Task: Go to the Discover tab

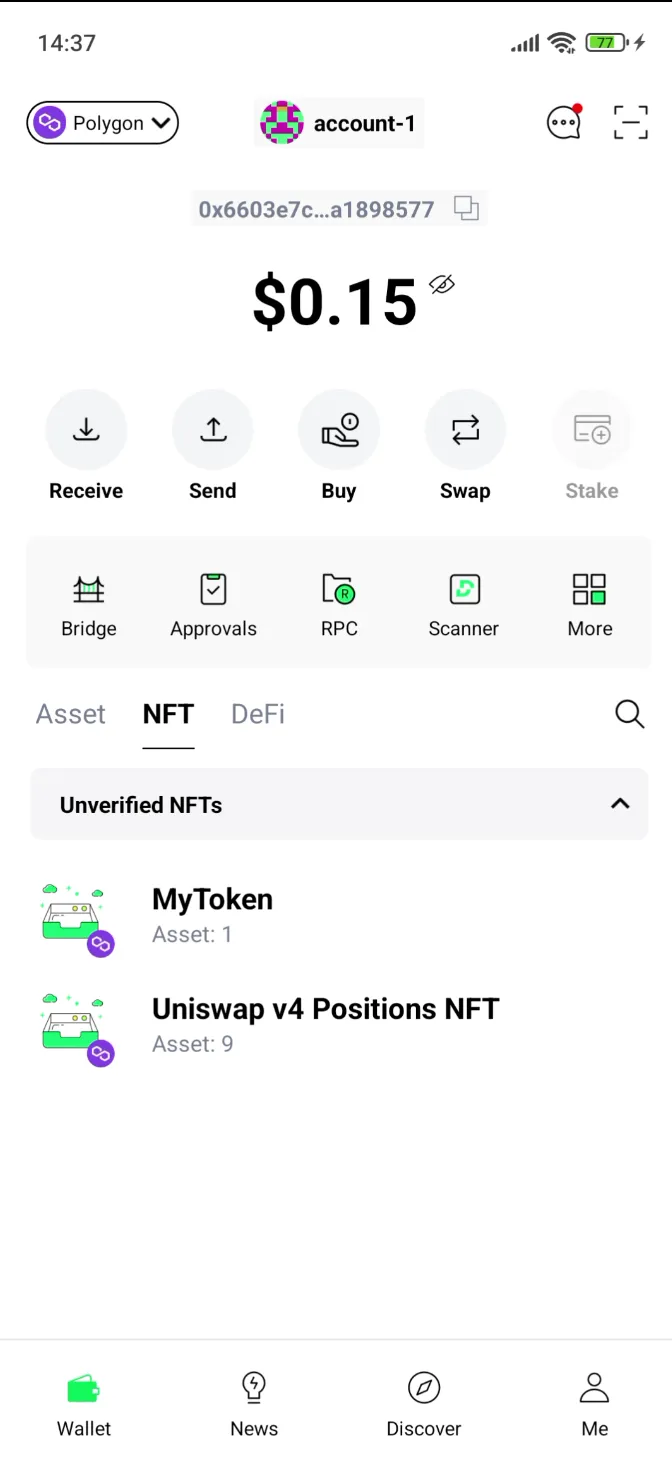Action: pos(424,1403)
